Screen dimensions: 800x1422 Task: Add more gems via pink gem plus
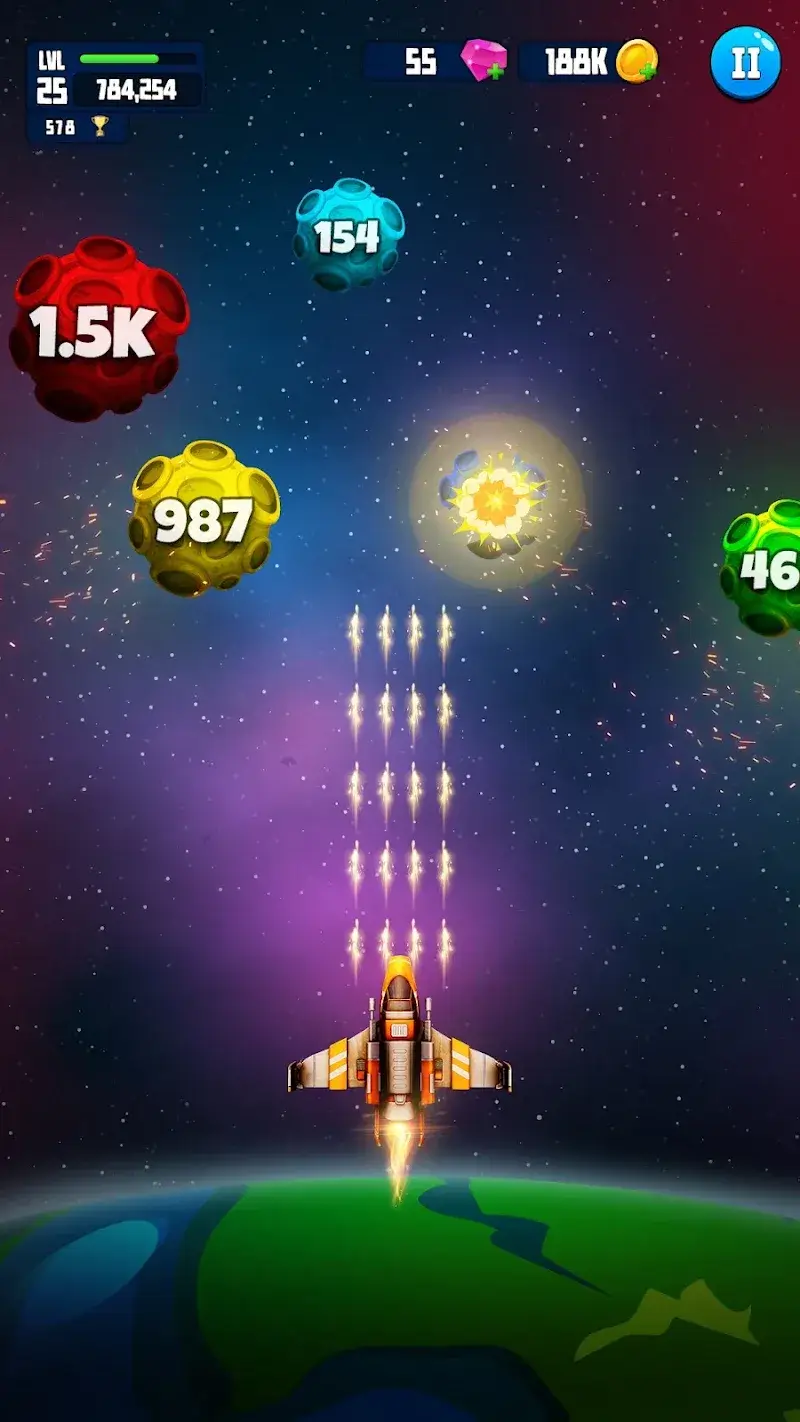[x=485, y=62]
